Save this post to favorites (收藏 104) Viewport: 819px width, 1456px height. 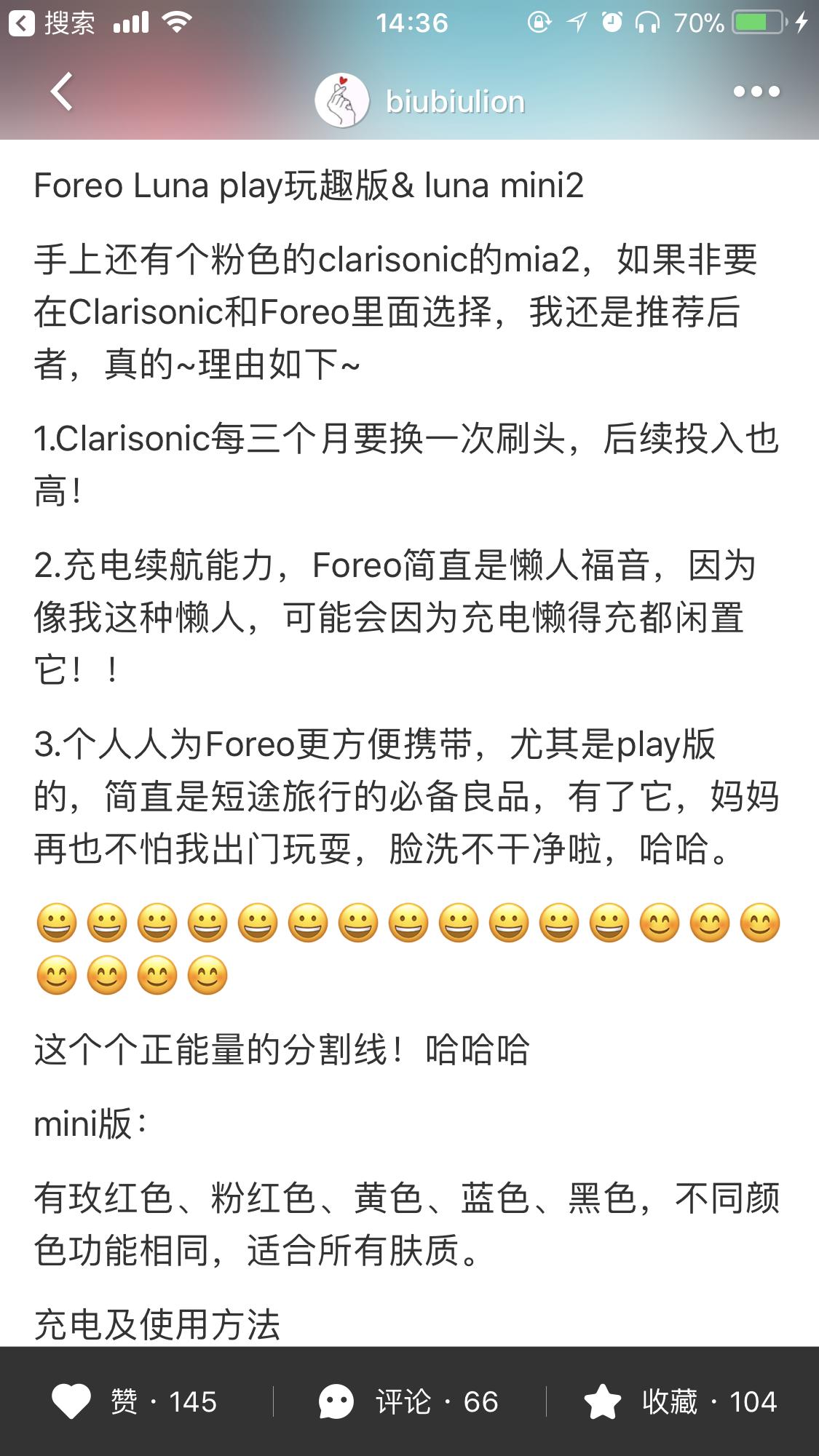(681, 1401)
